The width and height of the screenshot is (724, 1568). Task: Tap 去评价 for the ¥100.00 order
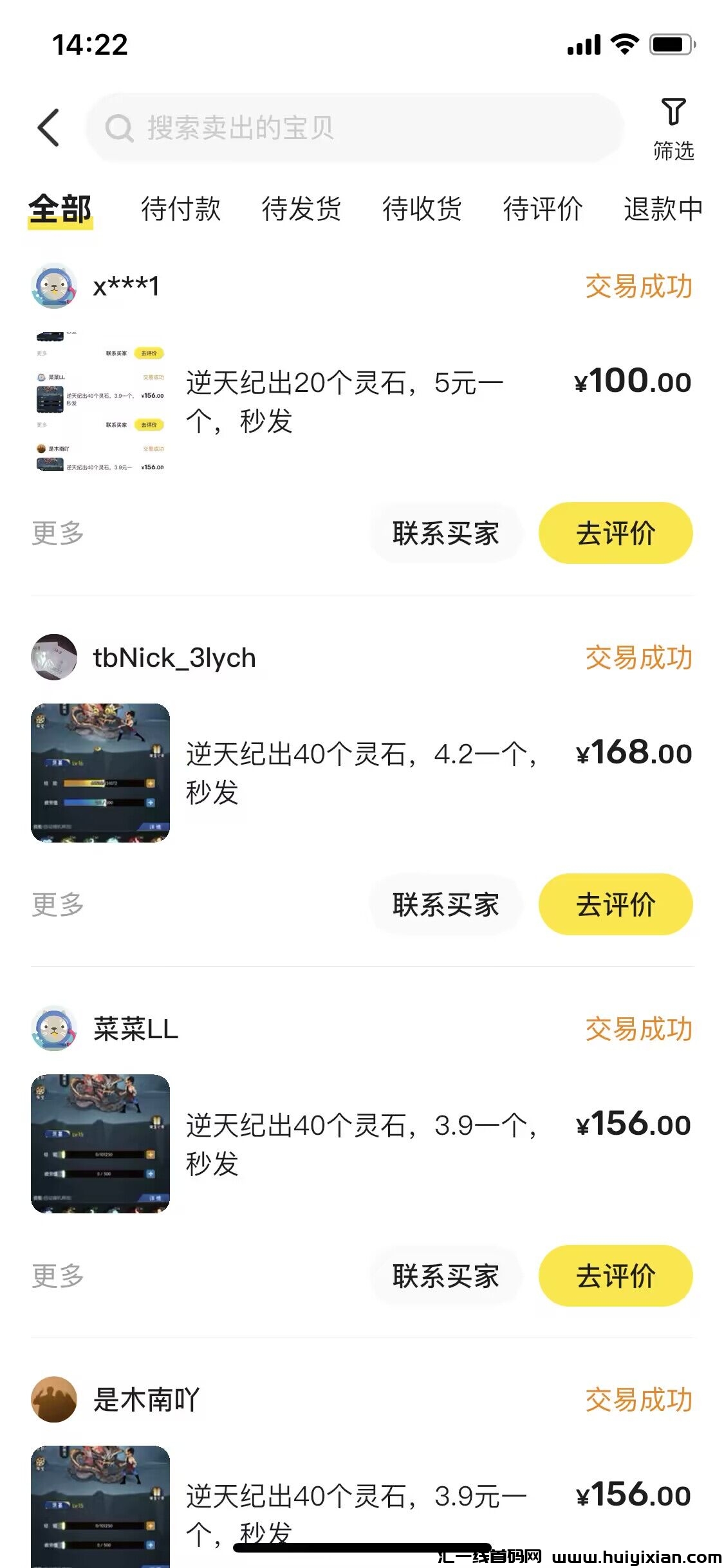(615, 534)
